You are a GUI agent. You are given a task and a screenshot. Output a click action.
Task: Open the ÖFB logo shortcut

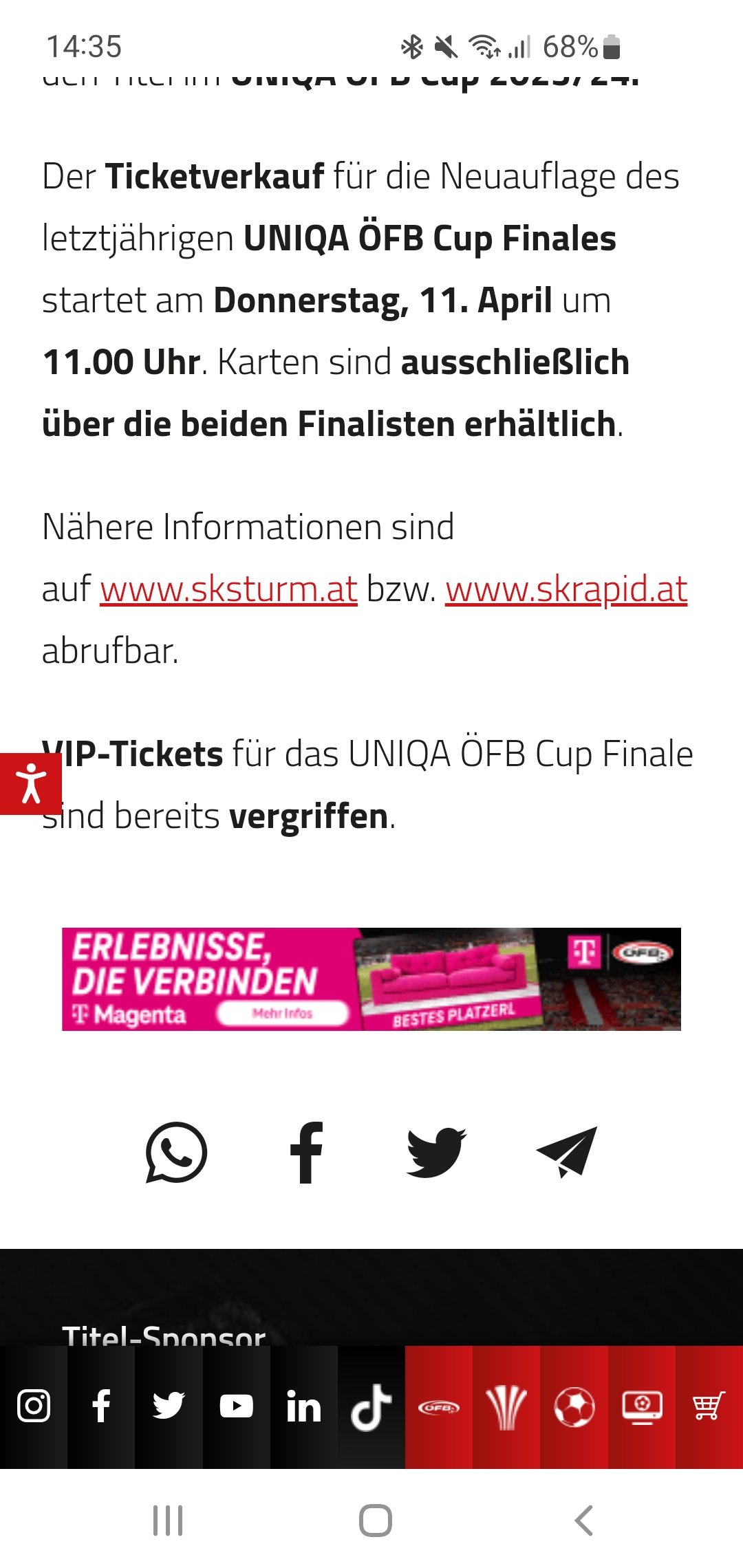[439, 1406]
